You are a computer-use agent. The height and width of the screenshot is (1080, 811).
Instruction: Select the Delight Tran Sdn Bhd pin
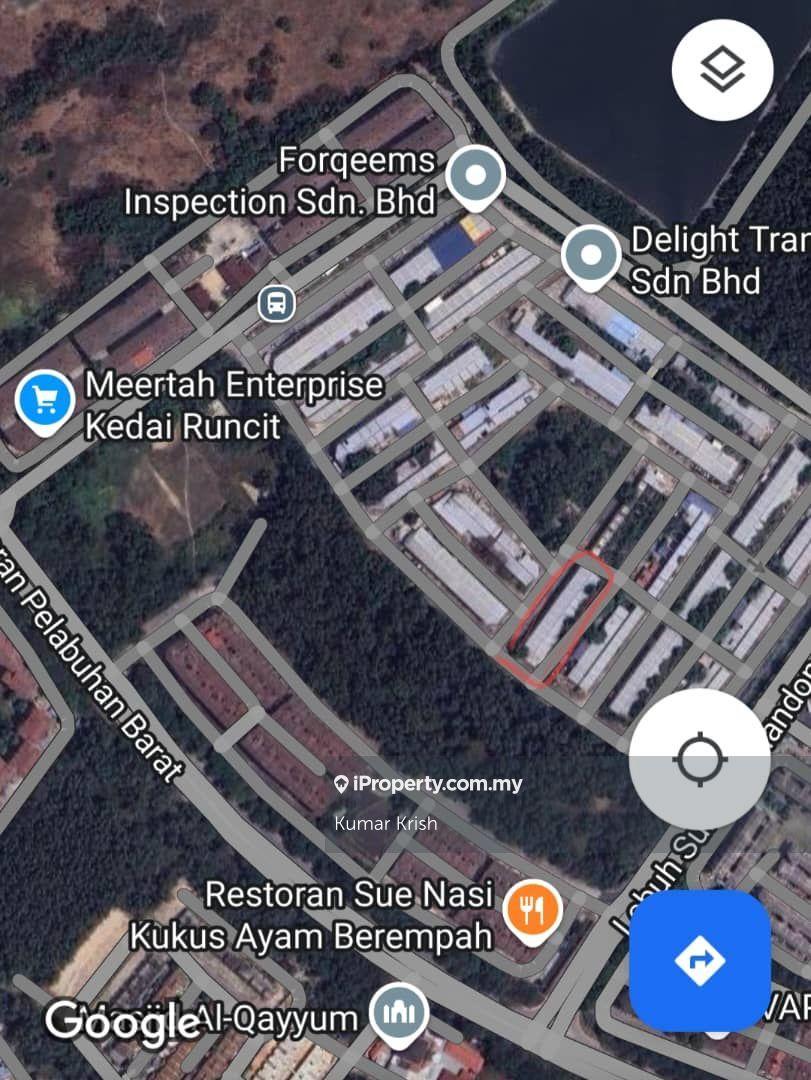click(x=591, y=256)
